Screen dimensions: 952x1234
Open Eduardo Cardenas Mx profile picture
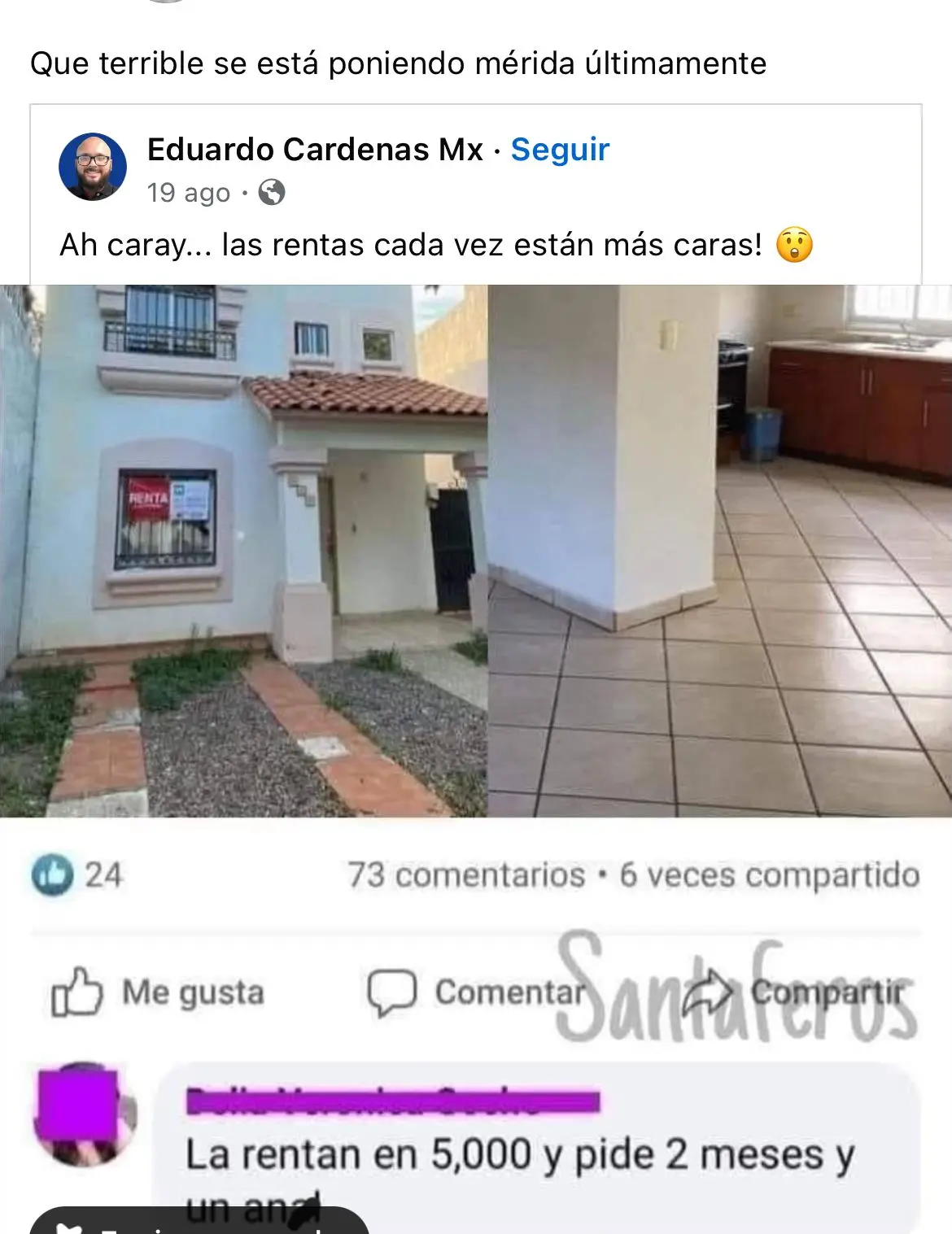93,165
